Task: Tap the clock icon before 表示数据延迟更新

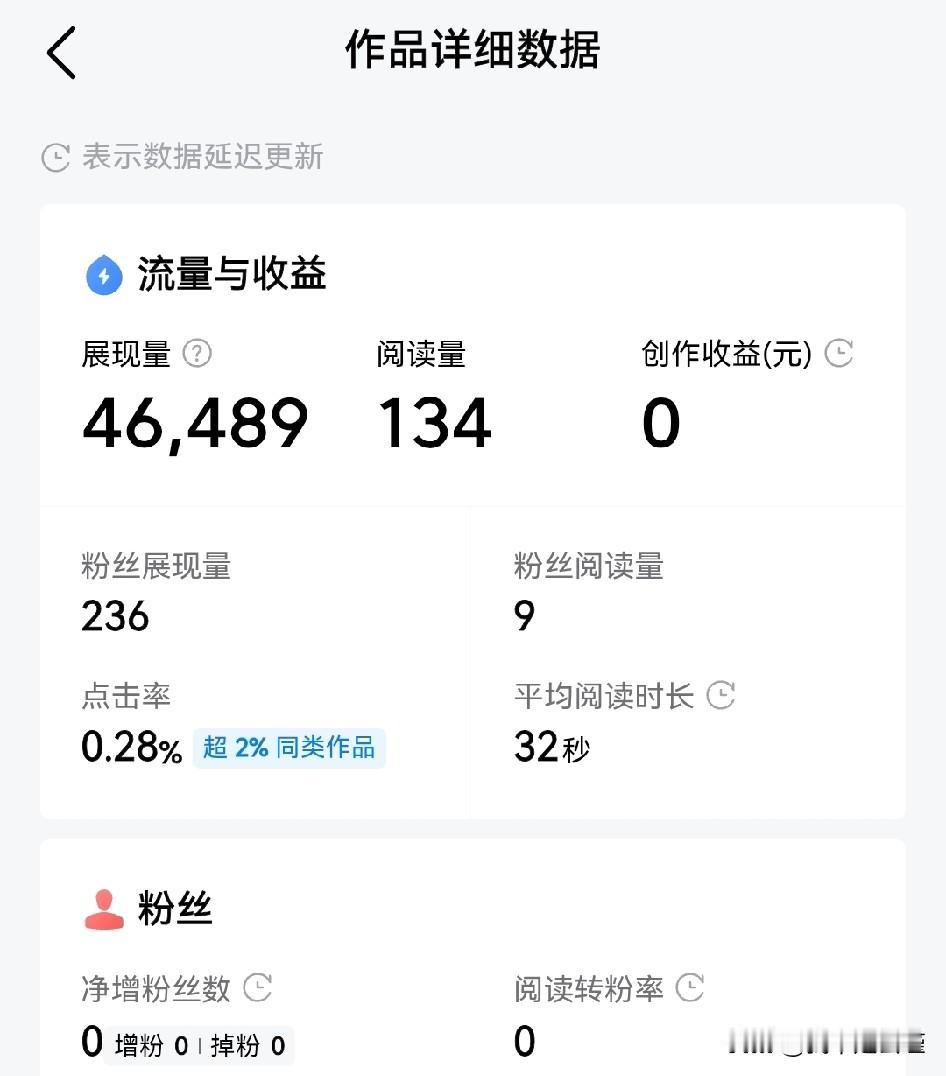Action: point(53,157)
